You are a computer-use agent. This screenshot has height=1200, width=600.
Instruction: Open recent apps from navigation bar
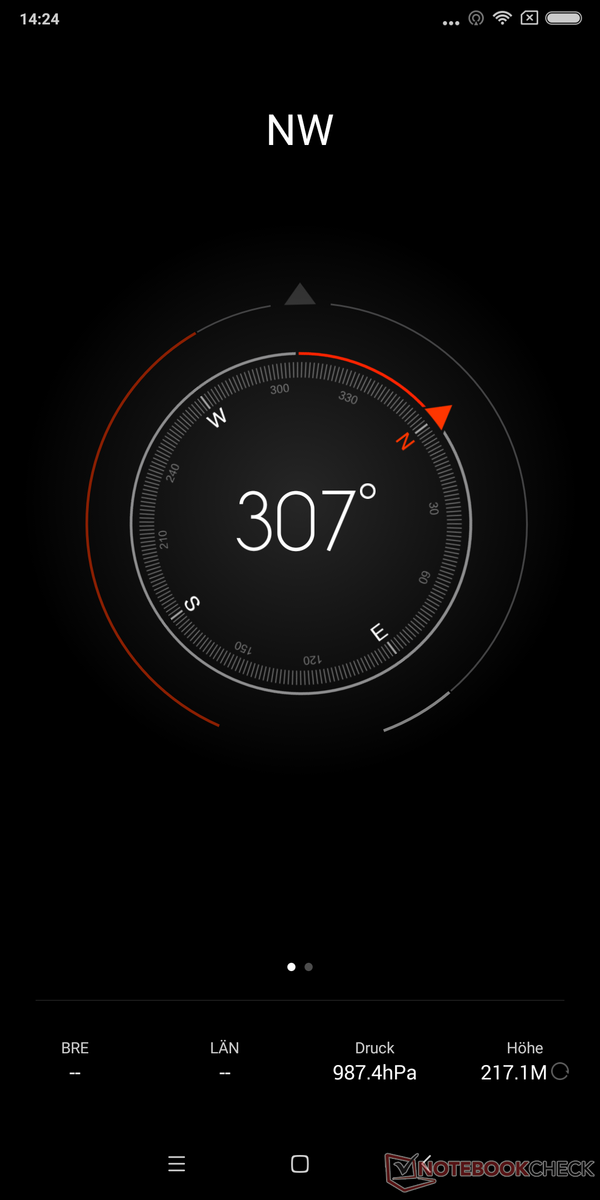(177, 1163)
